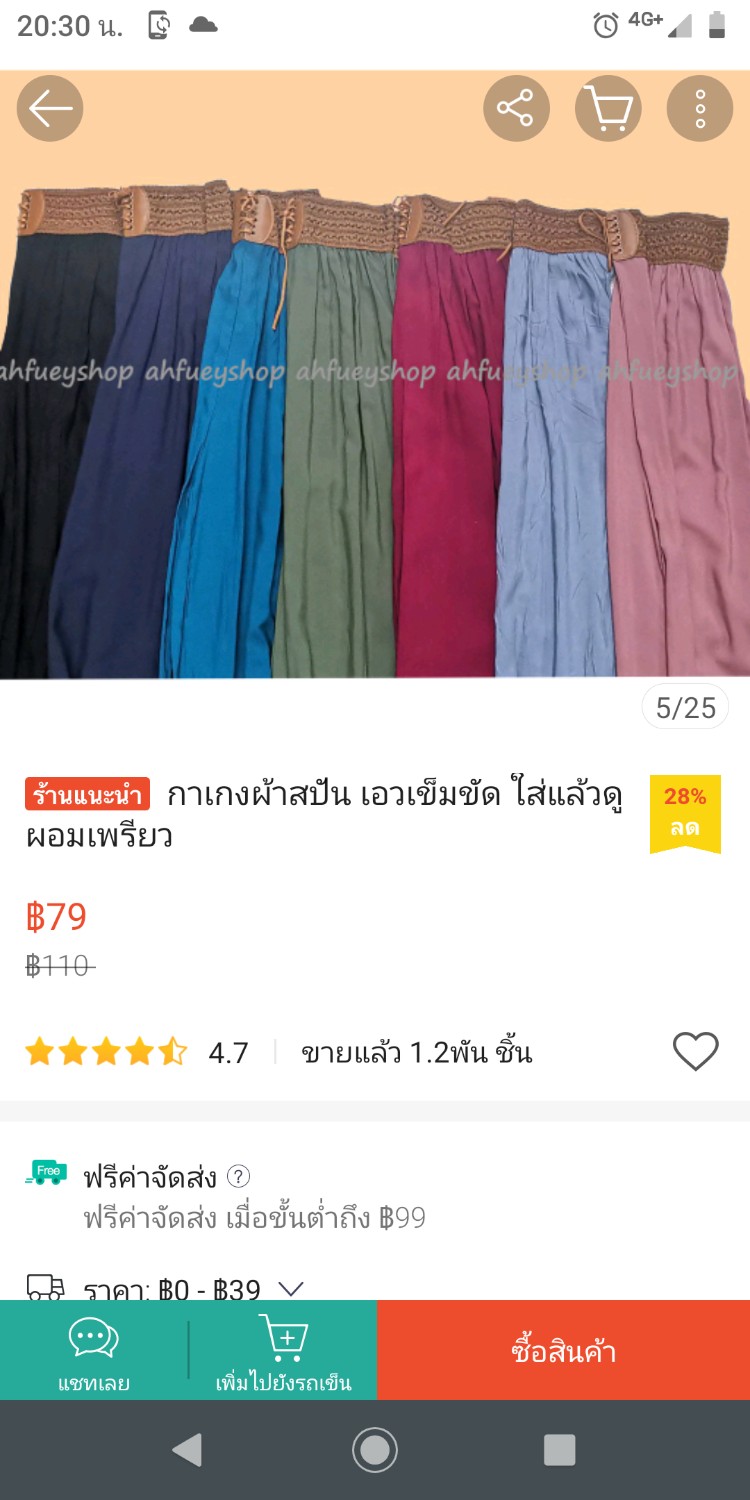Tap ซื้อสินค้า to buy now
Viewport: 750px width, 1500px height.
(x=563, y=1351)
